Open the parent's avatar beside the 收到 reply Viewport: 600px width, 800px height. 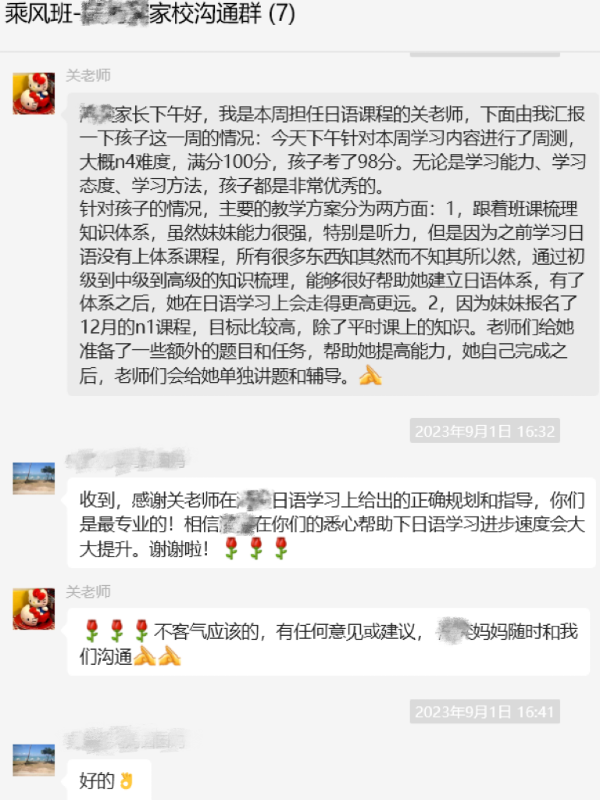point(33,478)
